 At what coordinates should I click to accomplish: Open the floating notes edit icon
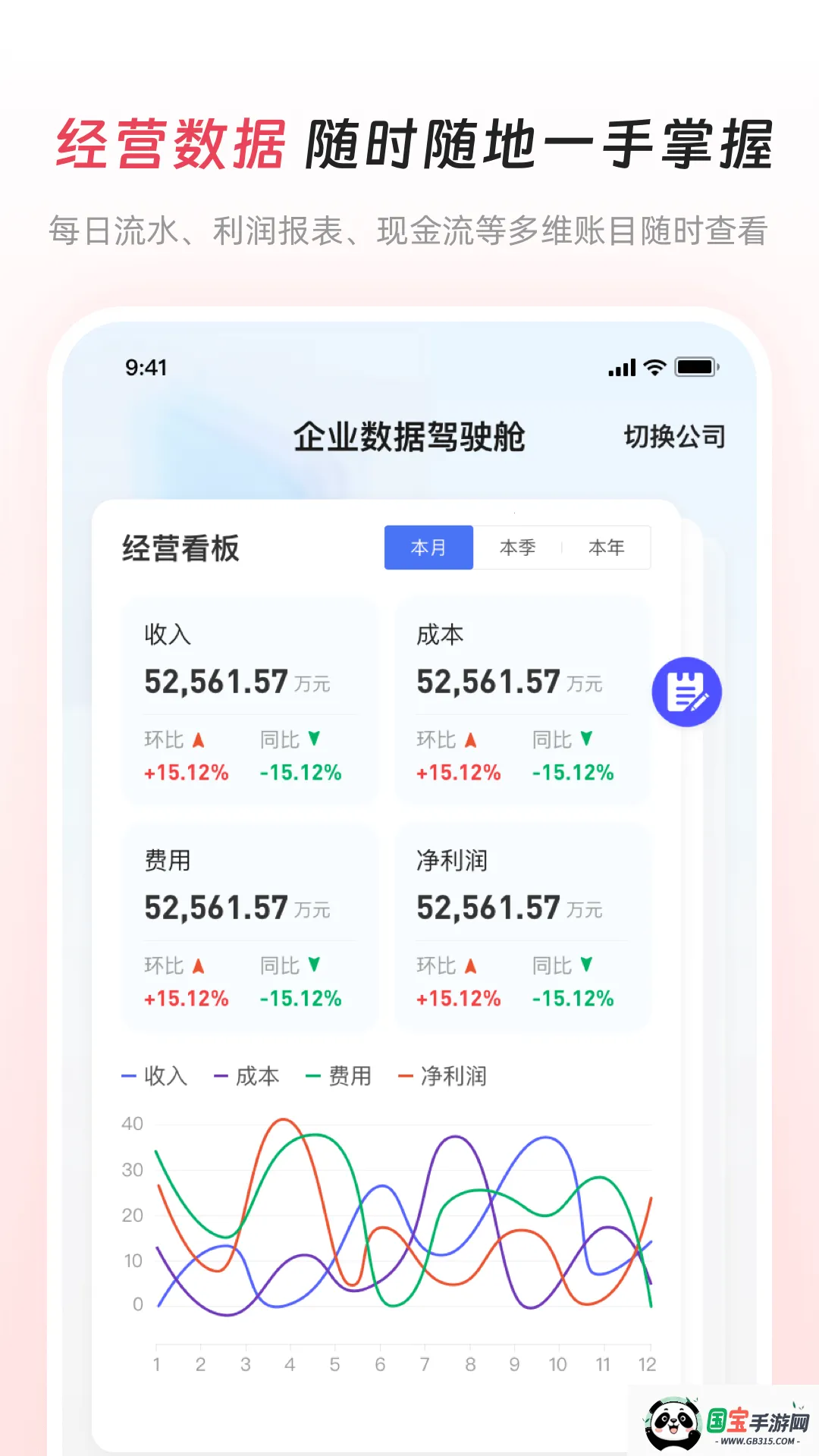pyautogui.click(x=686, y=692)
